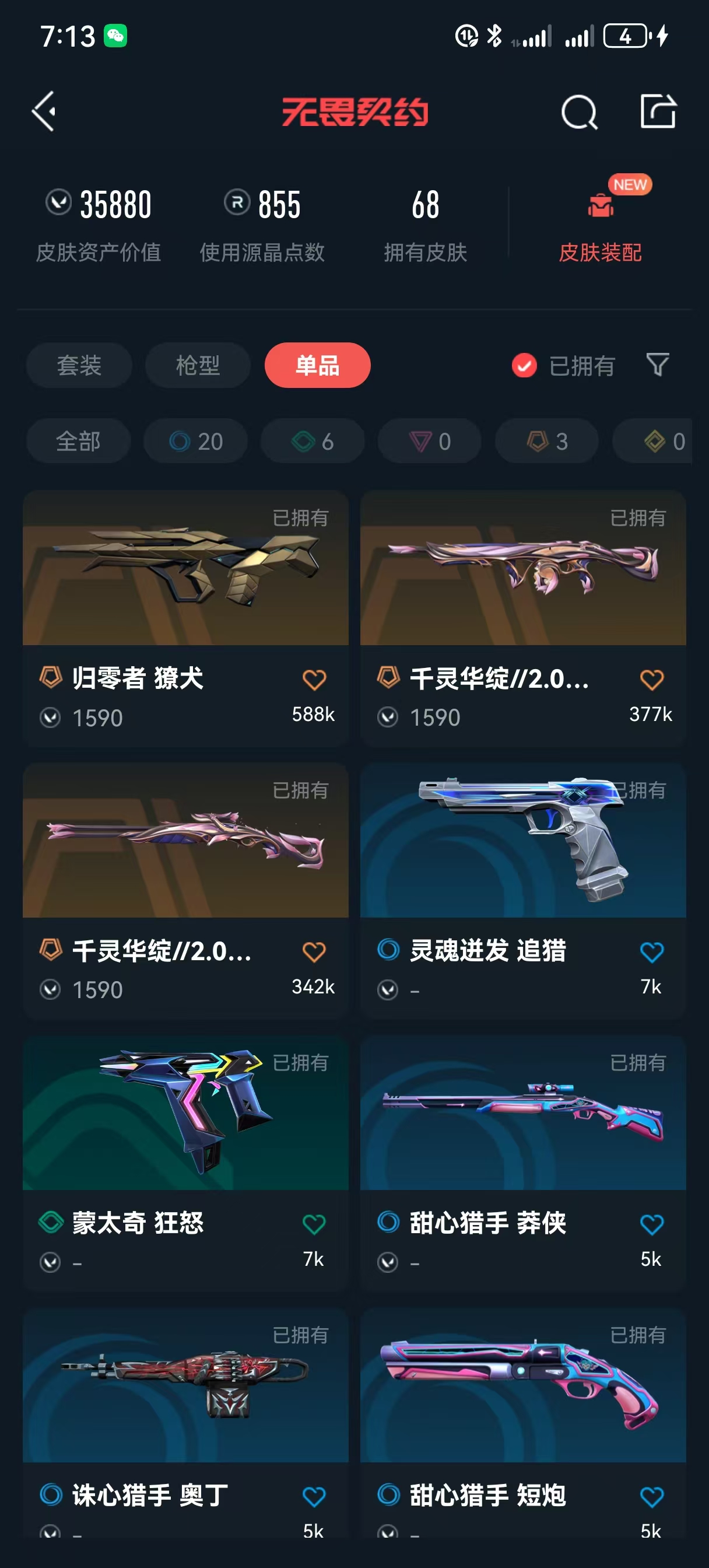Viewport: 709px width, 1568px height.
Task: Open the 诛心猎手 奥丁 skin card
Action: (185, 1423)
